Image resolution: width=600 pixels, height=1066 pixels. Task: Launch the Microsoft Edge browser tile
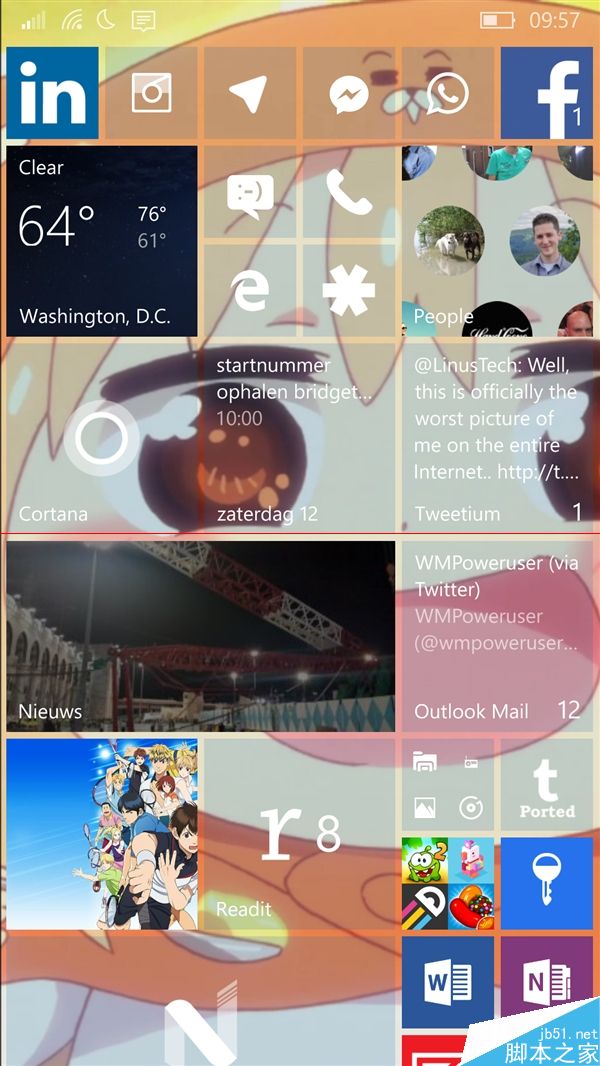click(249, 290)
